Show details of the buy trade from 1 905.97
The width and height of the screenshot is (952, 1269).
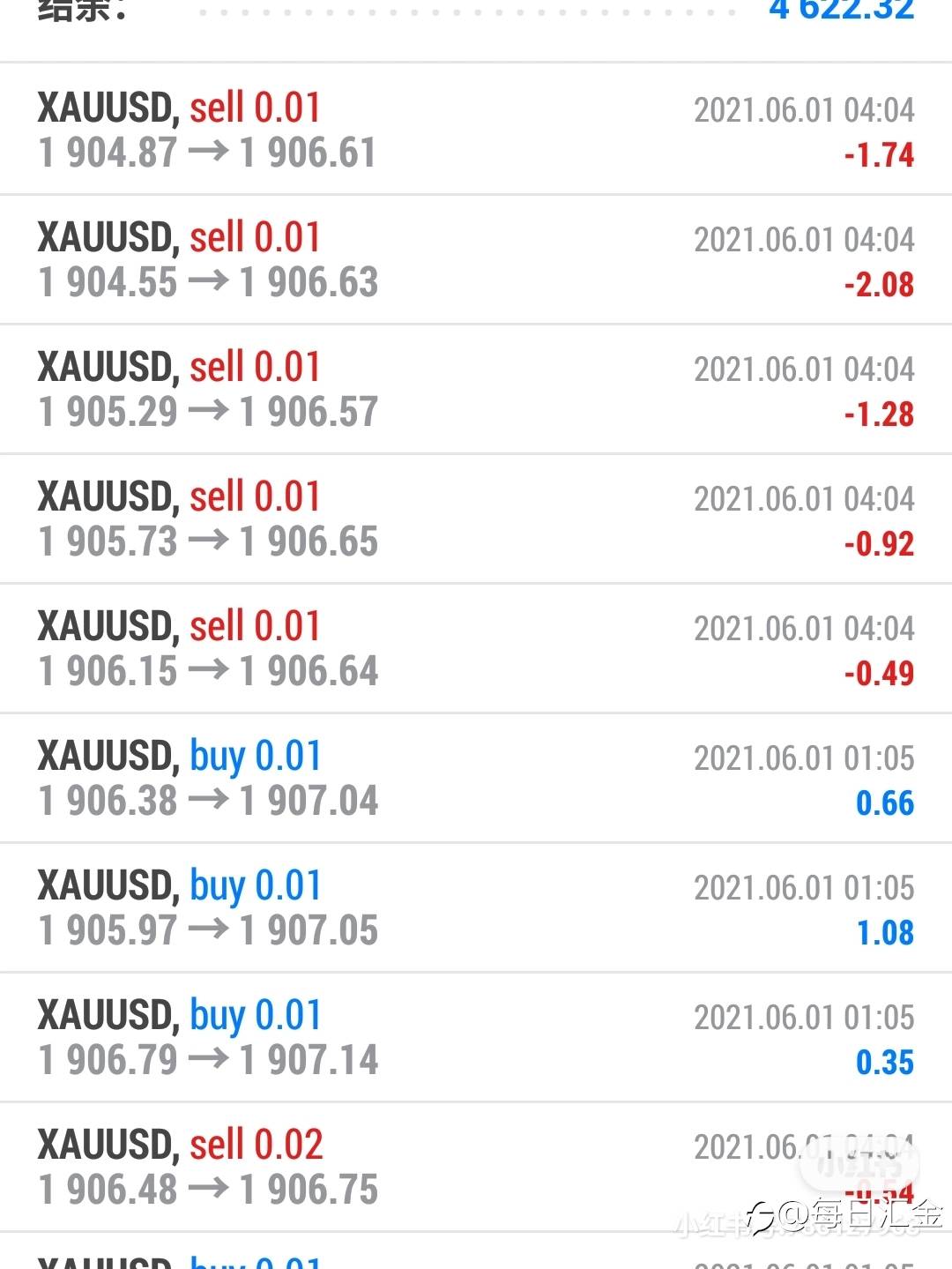point(476,907)
